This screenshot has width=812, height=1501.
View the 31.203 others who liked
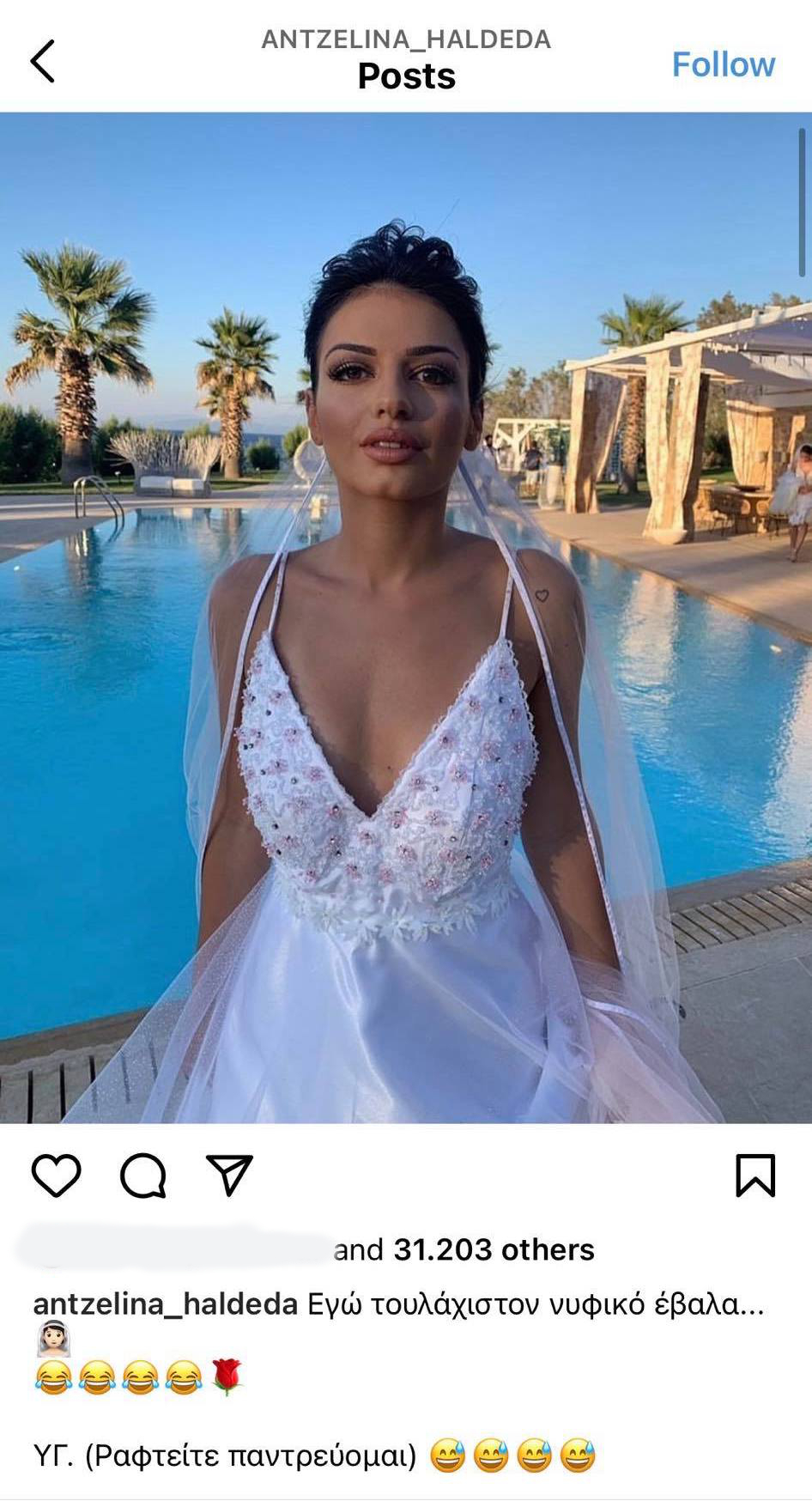coord(494,1249)
